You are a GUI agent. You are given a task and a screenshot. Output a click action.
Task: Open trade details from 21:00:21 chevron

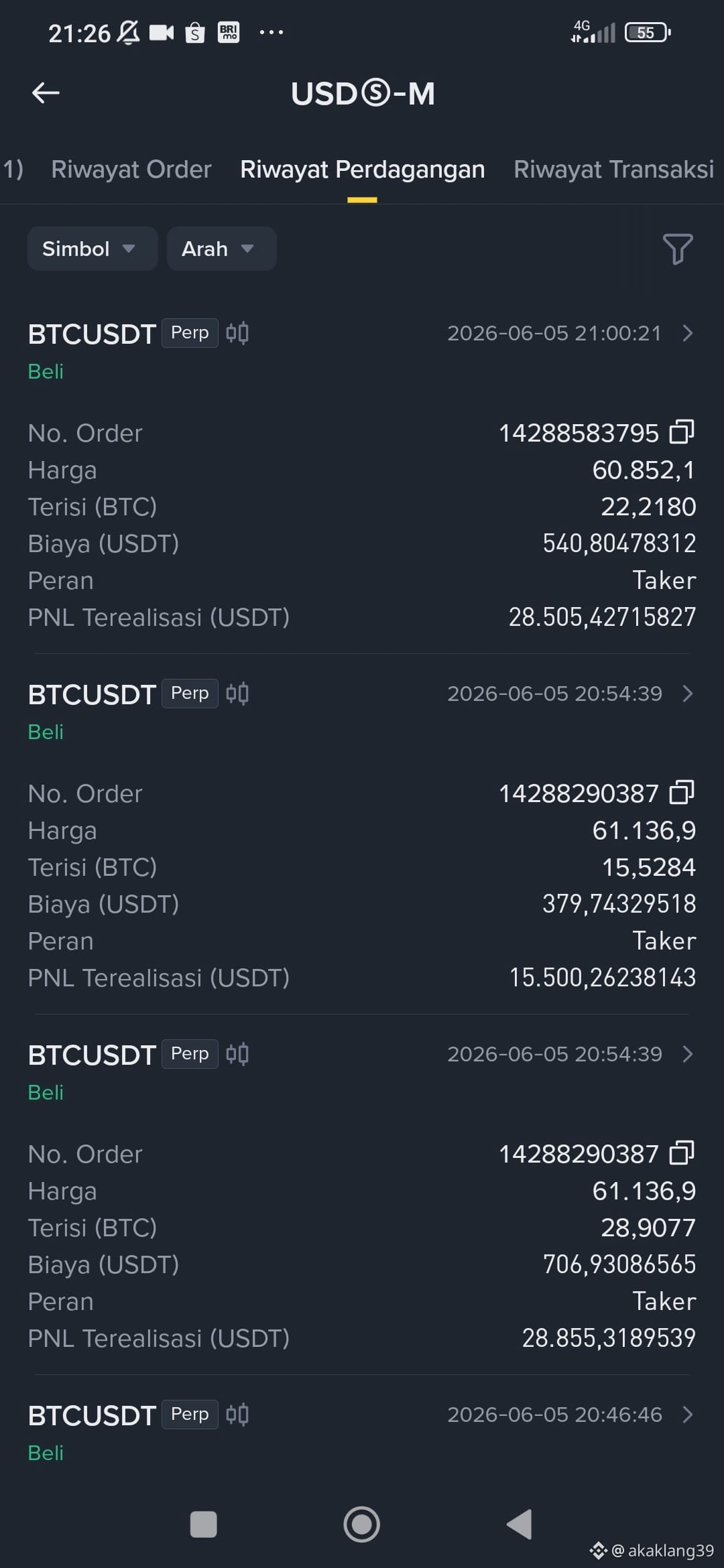(687, 333)
